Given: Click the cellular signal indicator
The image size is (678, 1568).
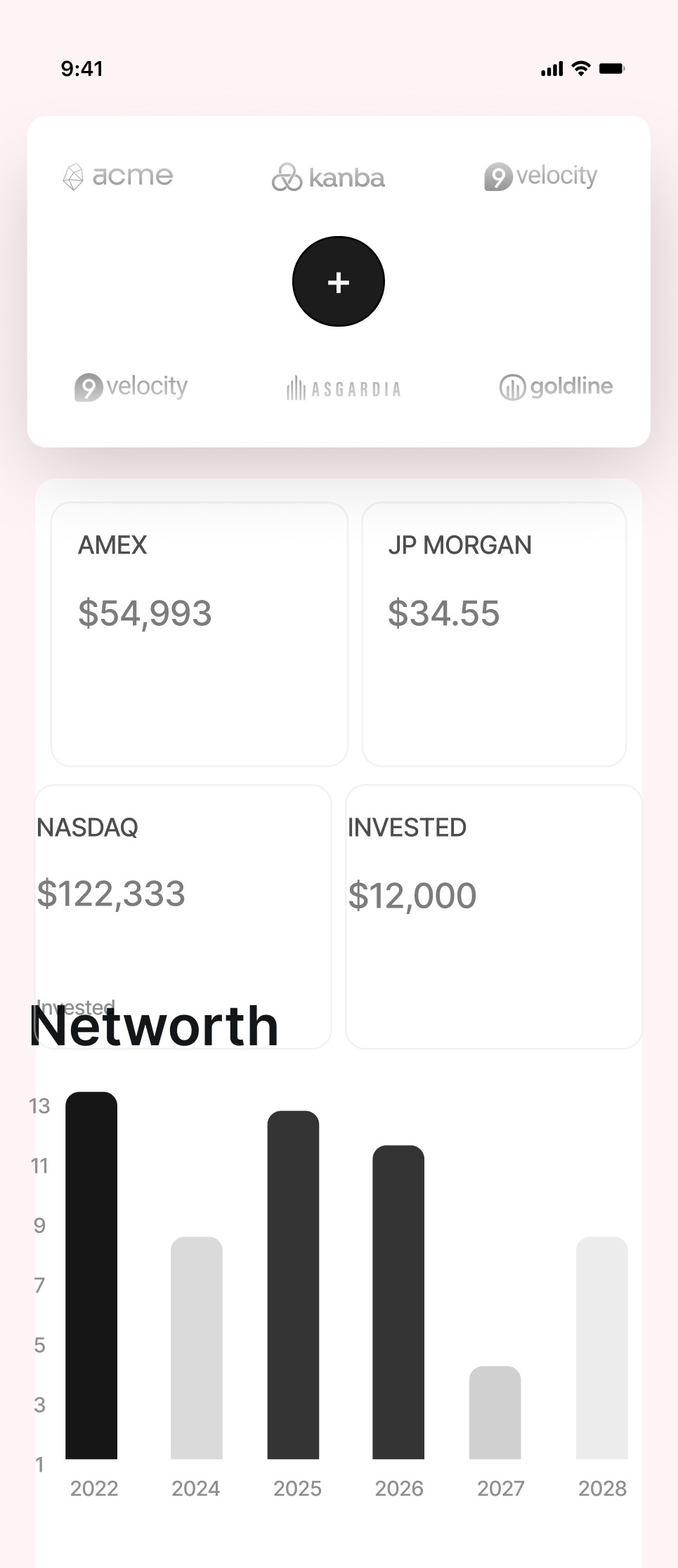Looking at the screenshot, I should [552, 68].
